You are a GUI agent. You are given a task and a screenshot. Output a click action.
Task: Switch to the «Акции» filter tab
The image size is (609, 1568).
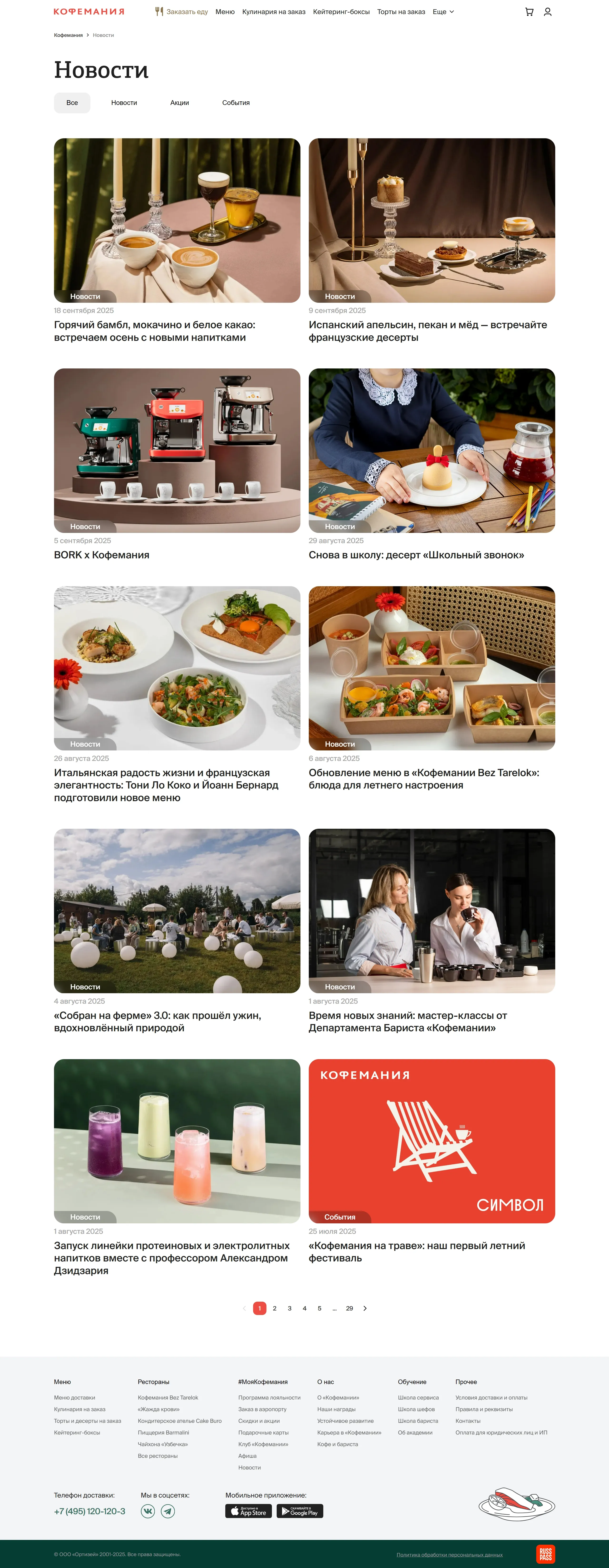point(179,103)
